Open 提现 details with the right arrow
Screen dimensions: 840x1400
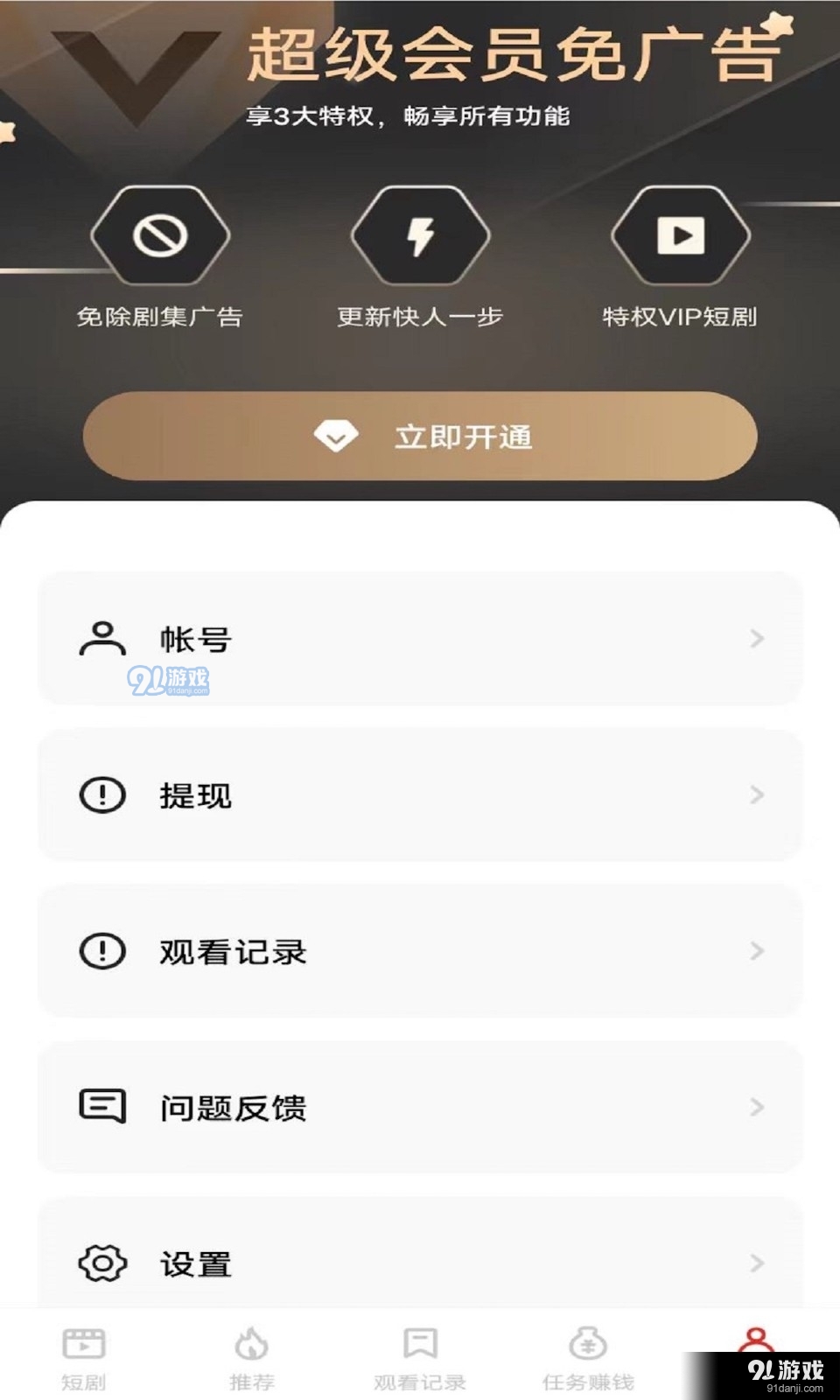point(755,795)
